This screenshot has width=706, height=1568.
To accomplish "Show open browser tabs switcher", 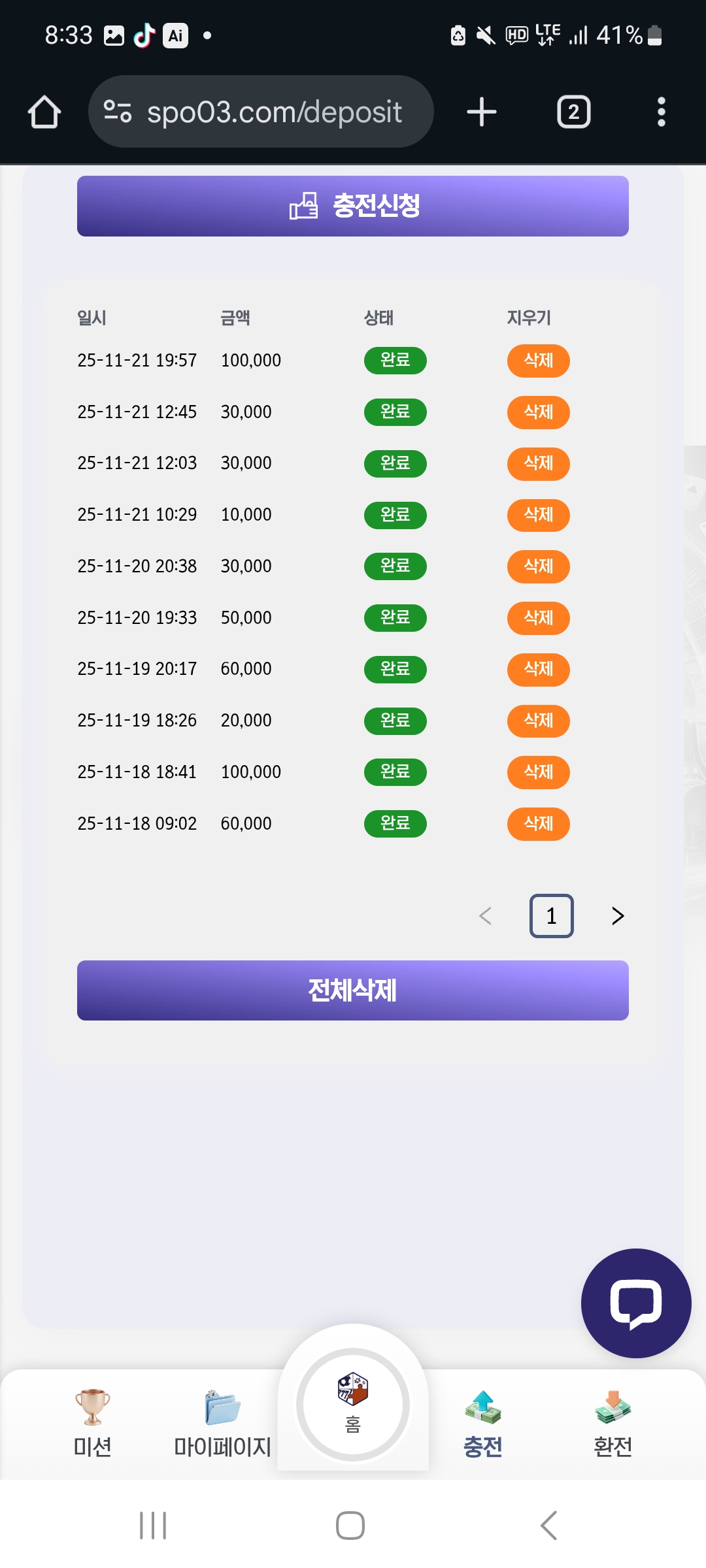I will coord(573,112).
